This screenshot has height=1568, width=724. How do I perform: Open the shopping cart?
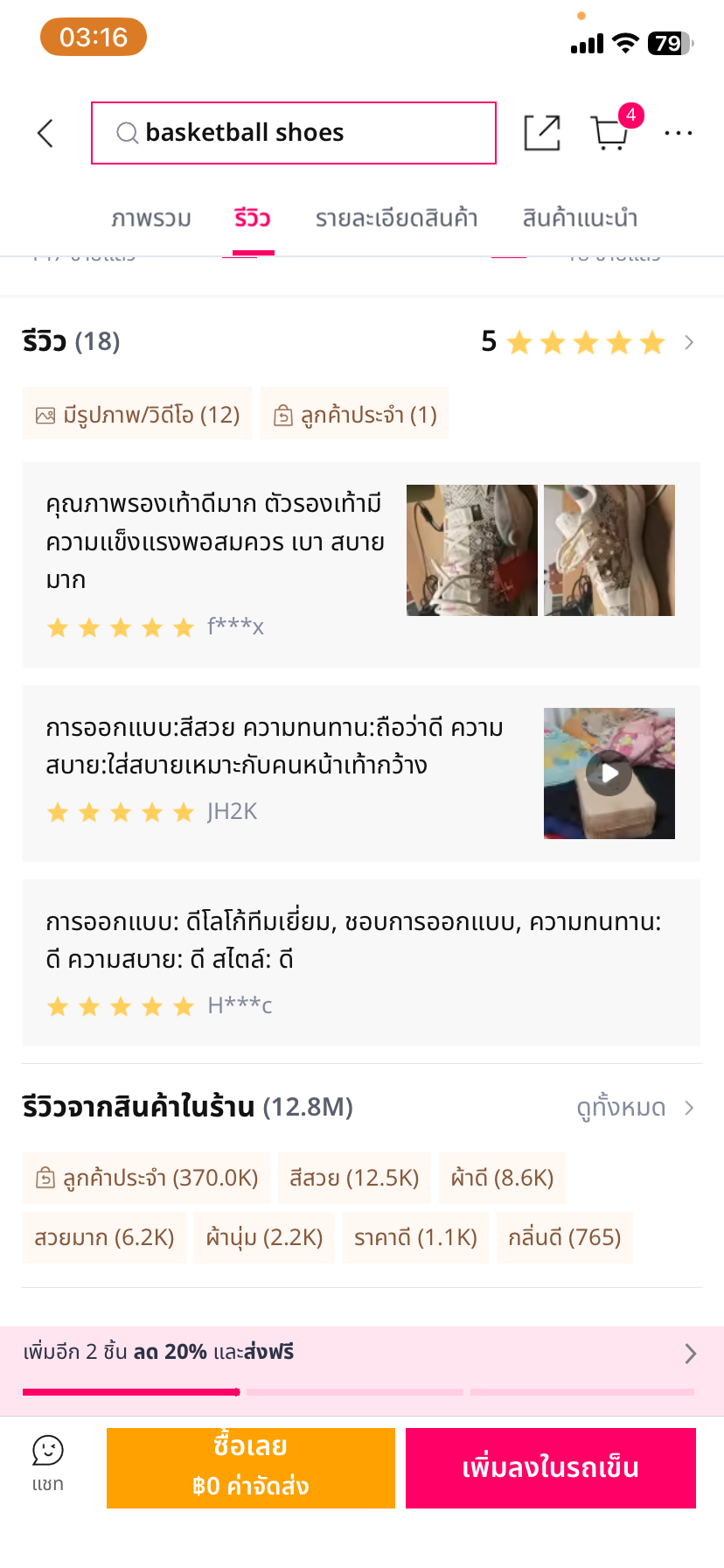click(x=609, y=133)
